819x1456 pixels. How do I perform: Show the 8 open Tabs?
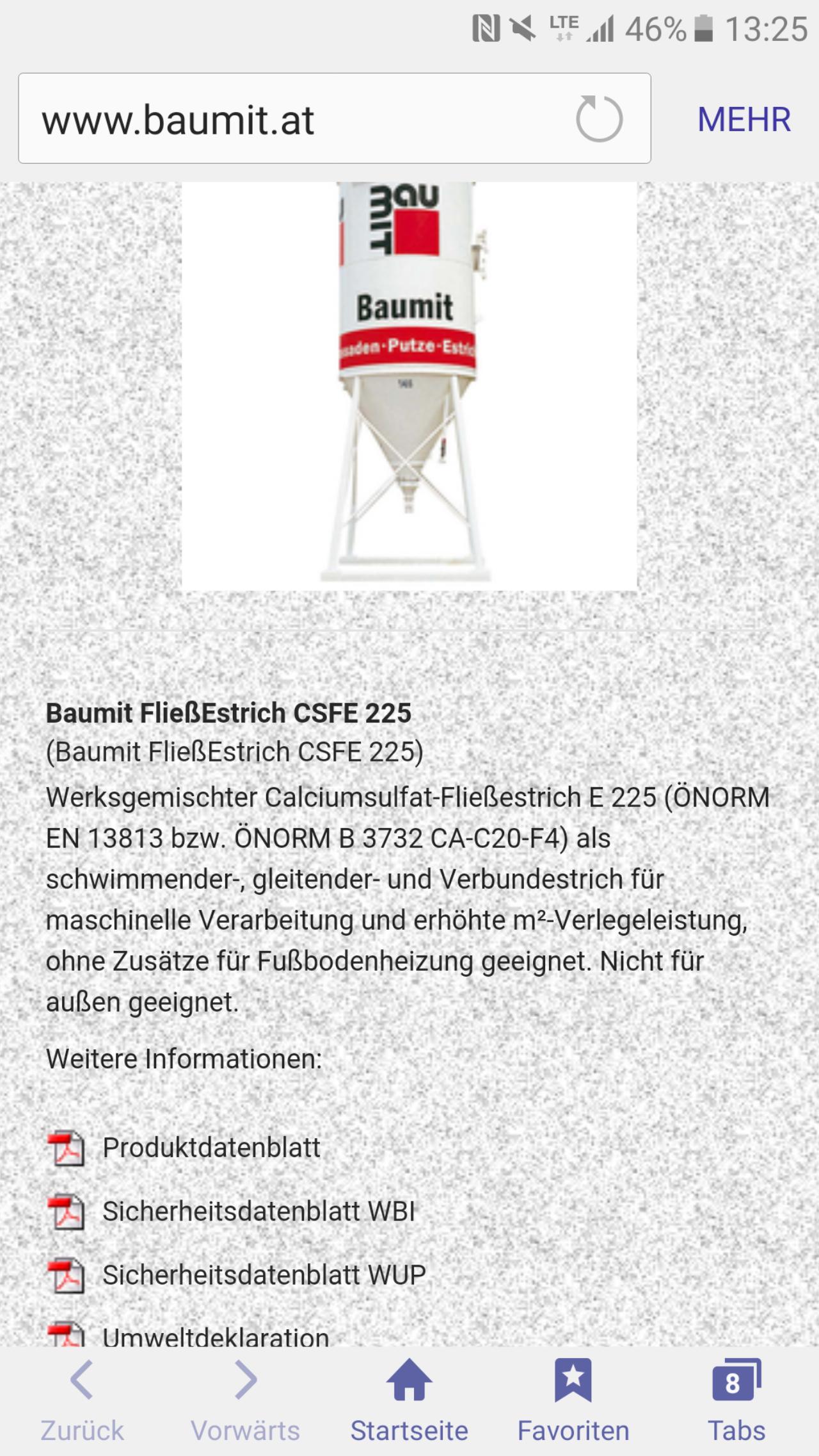736,1402
